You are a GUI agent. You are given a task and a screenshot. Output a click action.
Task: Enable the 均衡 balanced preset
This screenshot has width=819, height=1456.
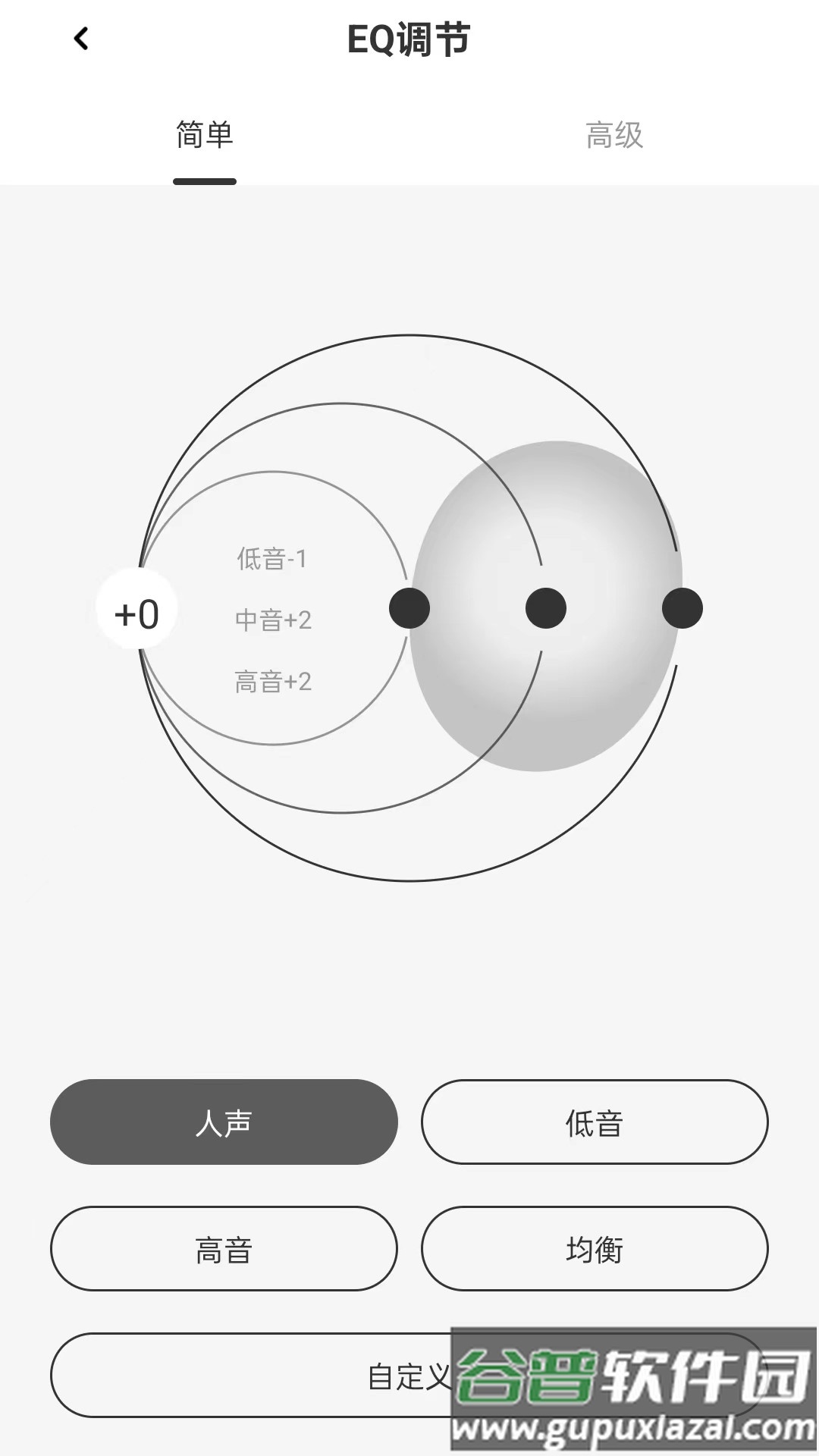tap(596, 1249)
